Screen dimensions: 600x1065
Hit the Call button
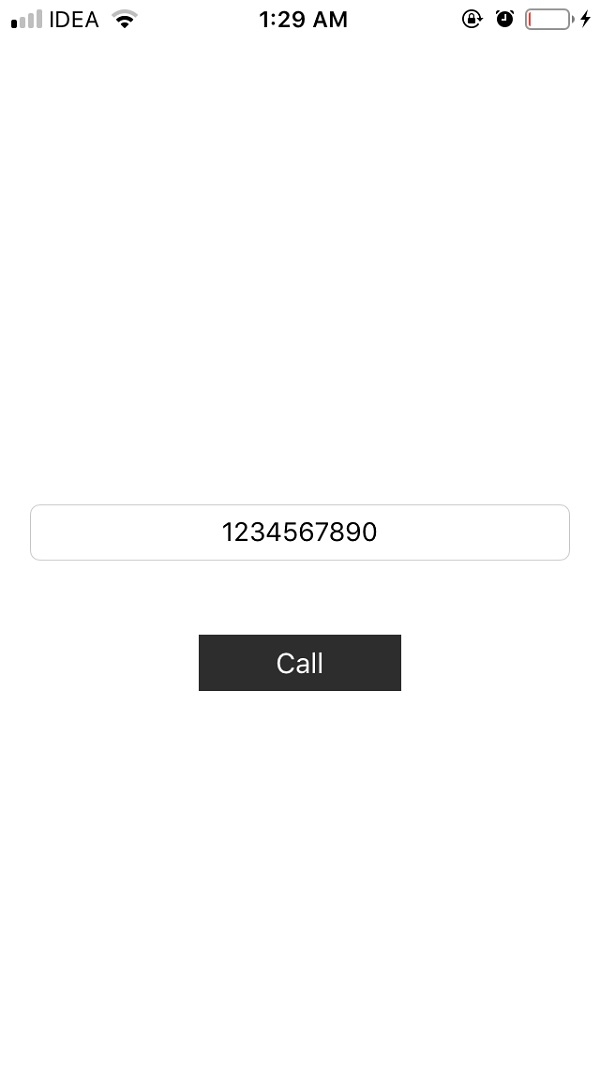(300, 663)
